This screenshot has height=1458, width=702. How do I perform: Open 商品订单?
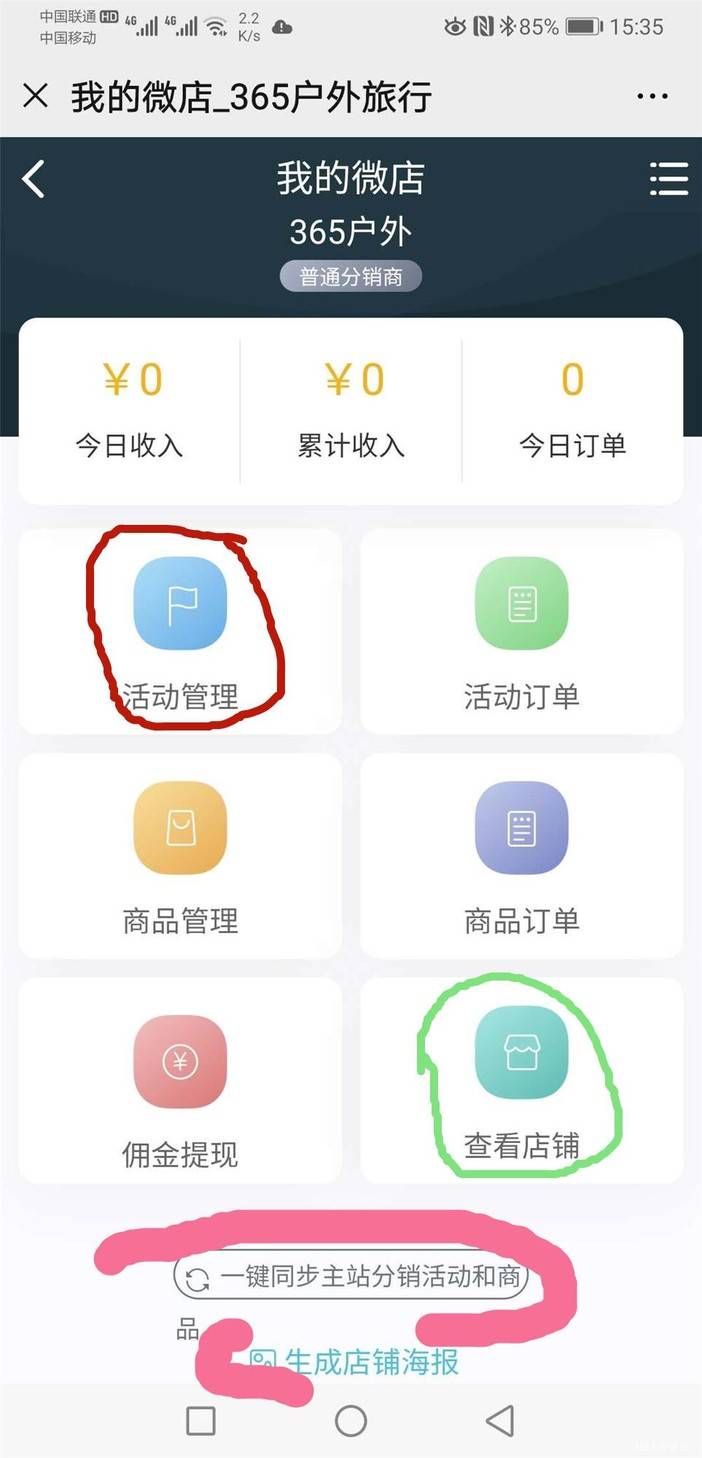click(521, 855)
